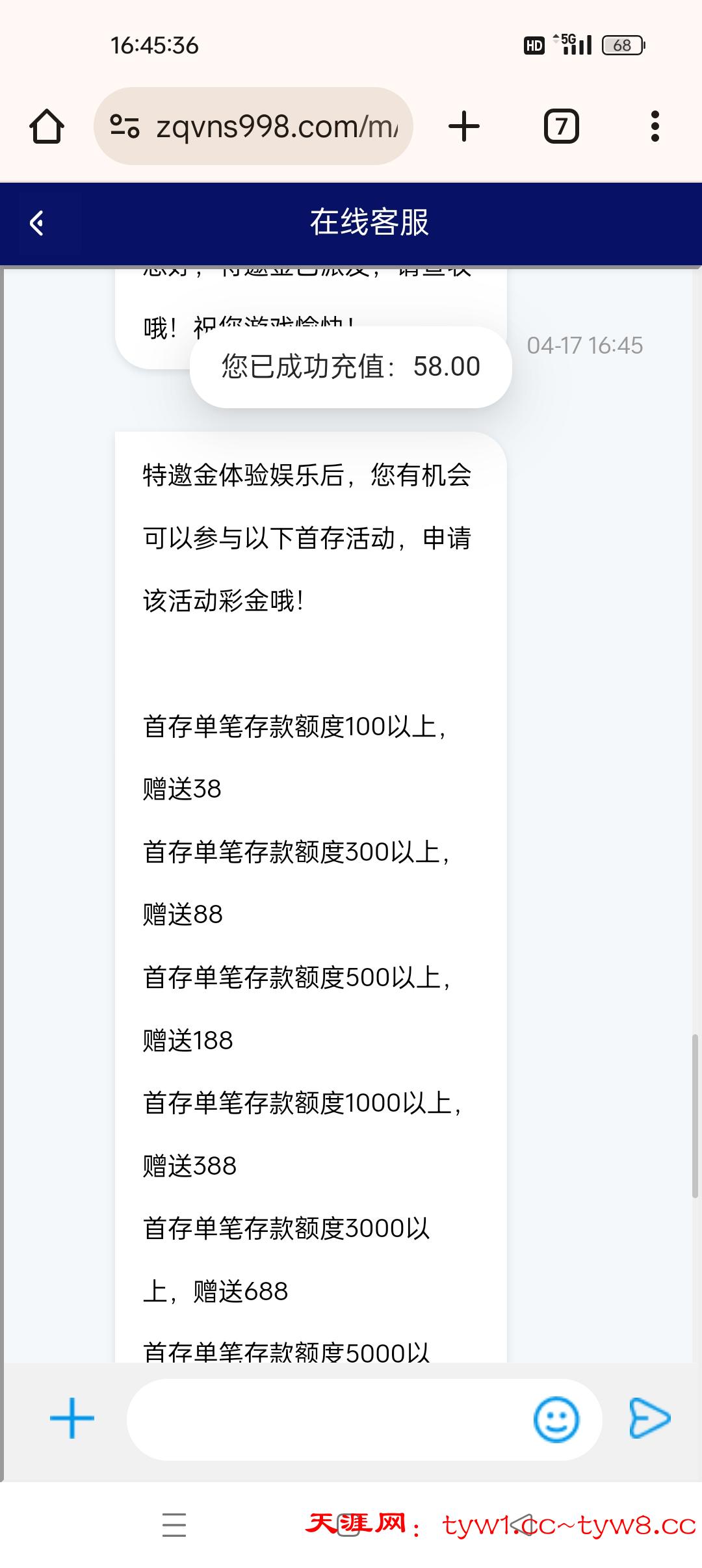Screen dimensions: 702x1568
Task: Focus the chat message input field
Action: coord(325,1418)
